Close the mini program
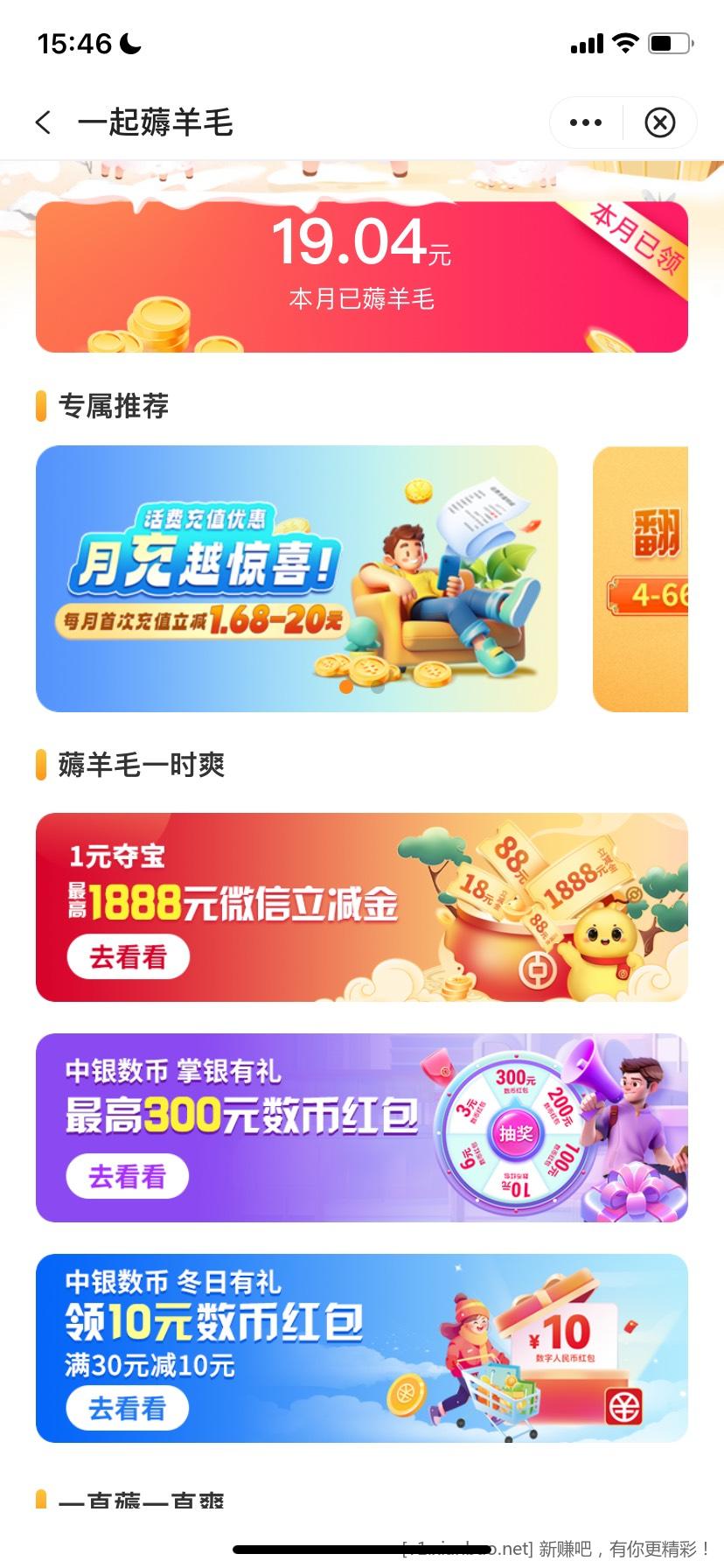Viewport: 724px width, 1568px height. click(660, 122)
